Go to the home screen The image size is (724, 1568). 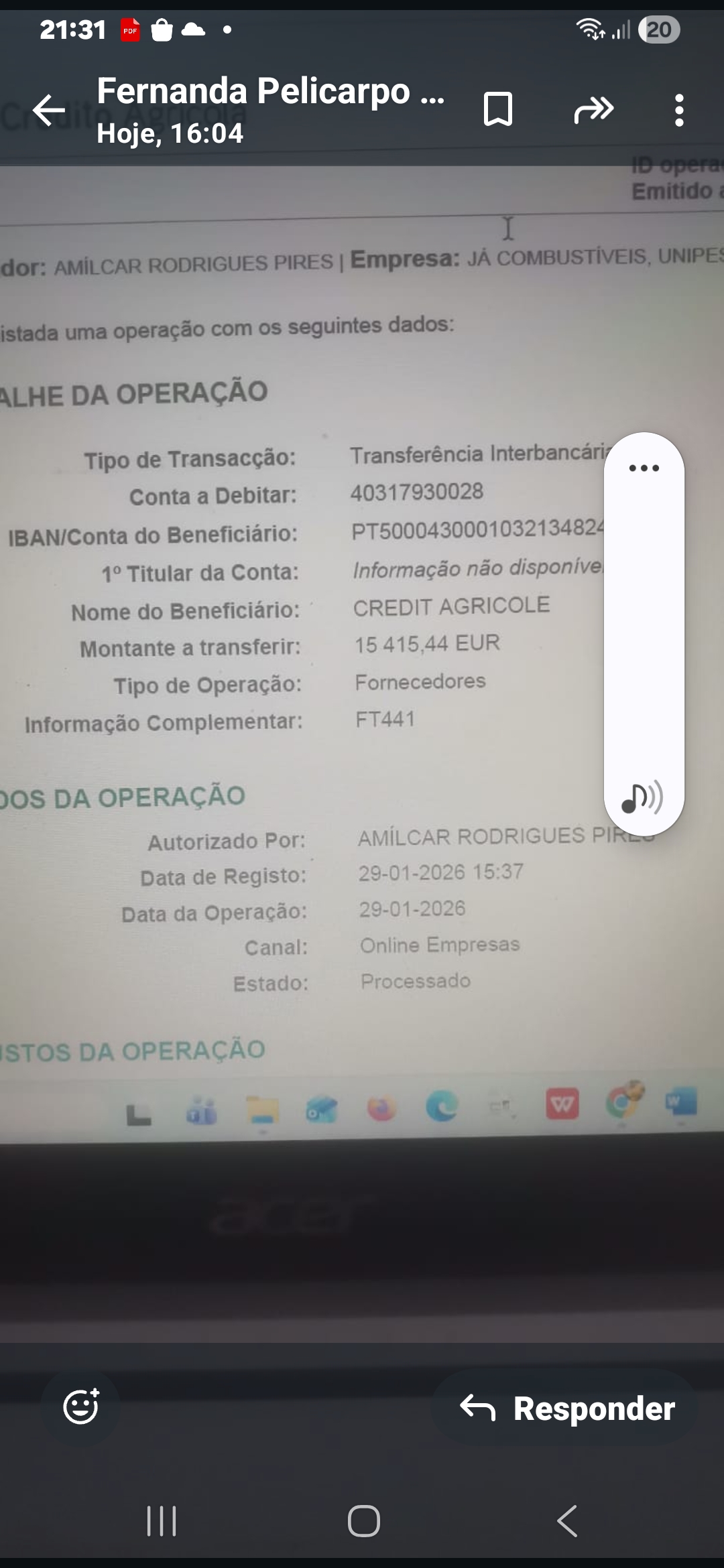tap(363, 1521)
